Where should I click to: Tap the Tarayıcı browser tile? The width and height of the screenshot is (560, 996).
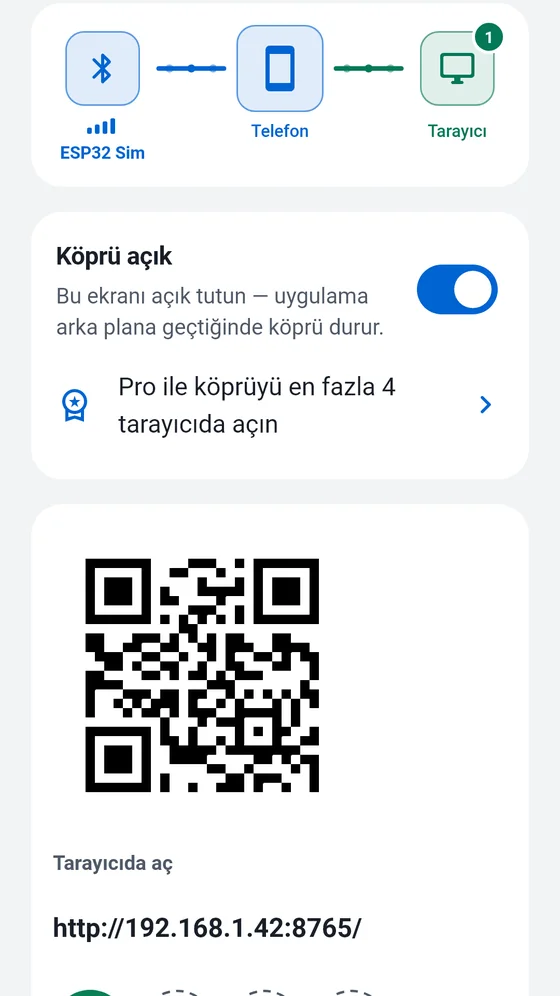pyautogui.click(x=457, y=69)
